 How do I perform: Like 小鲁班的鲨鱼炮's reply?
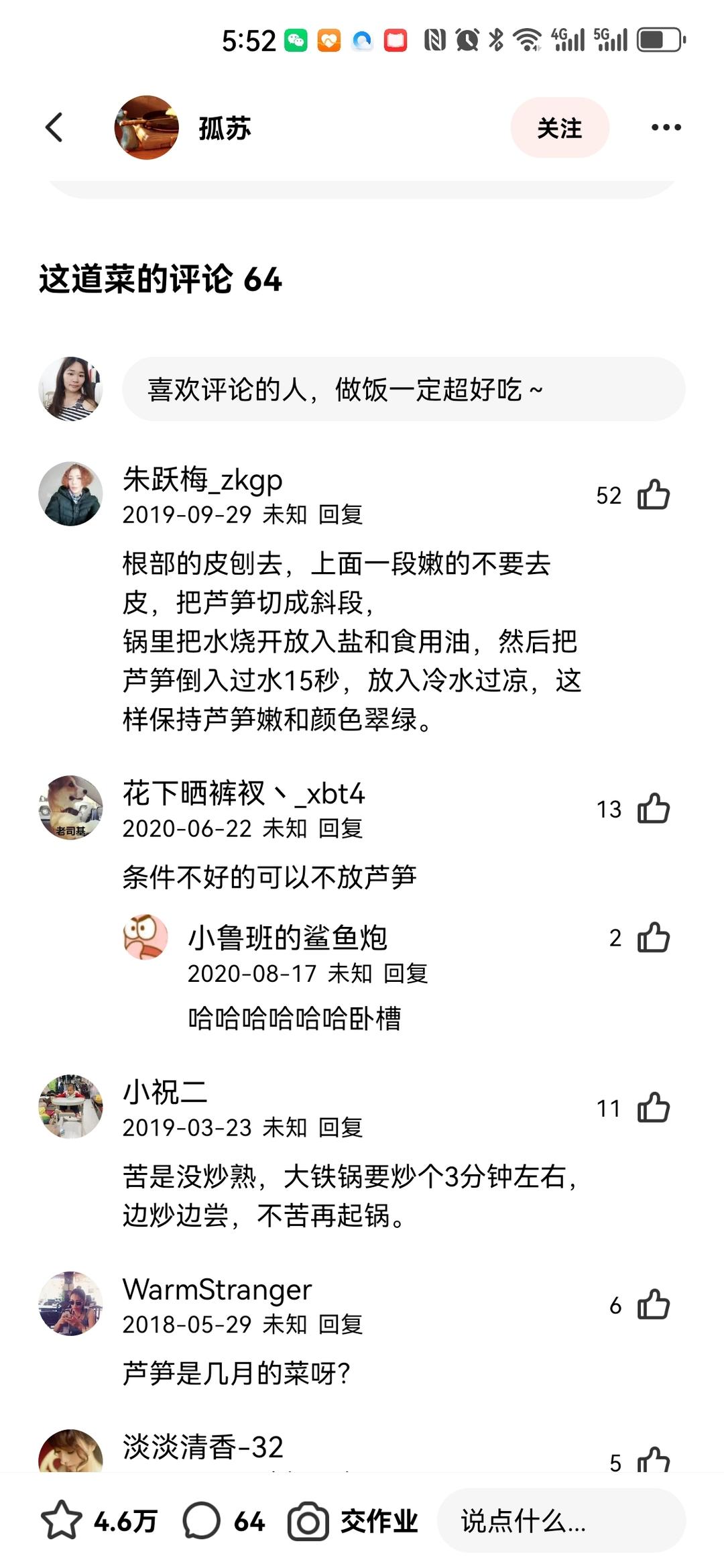653,938
